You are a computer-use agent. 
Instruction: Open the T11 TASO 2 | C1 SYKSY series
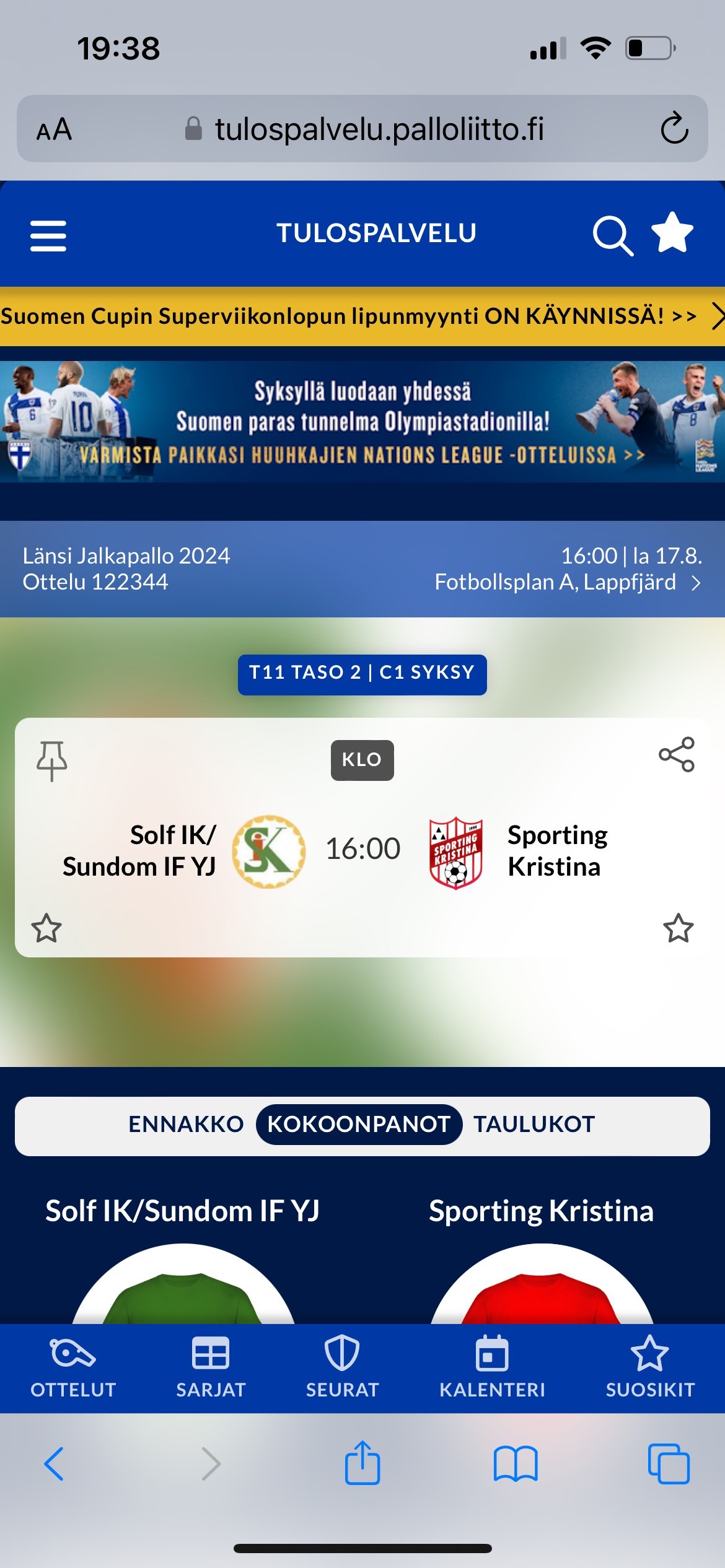pyautogui.click(x=362, y=674)
